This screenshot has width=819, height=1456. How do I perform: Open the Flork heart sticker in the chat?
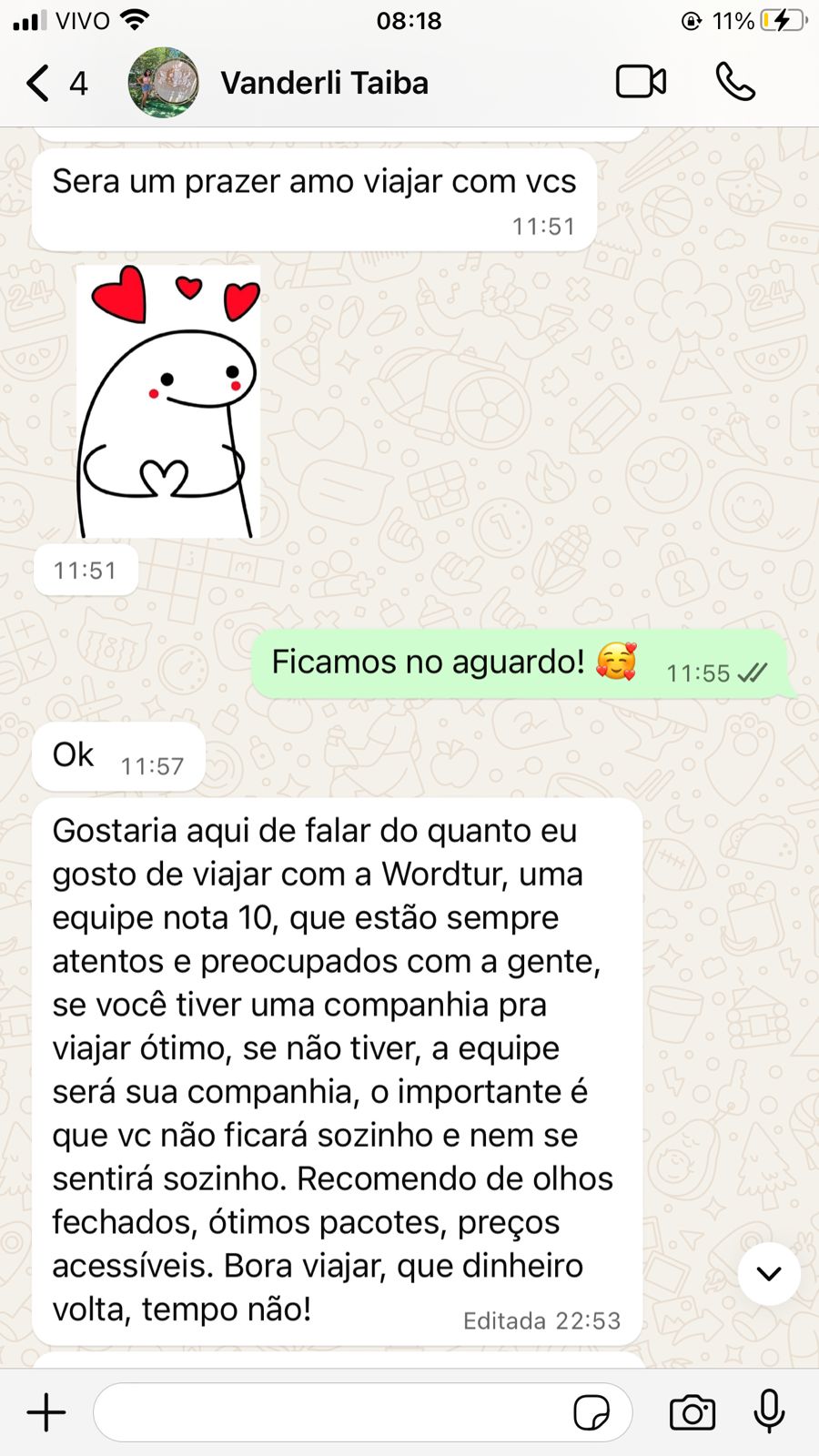(x=168, y=400)
